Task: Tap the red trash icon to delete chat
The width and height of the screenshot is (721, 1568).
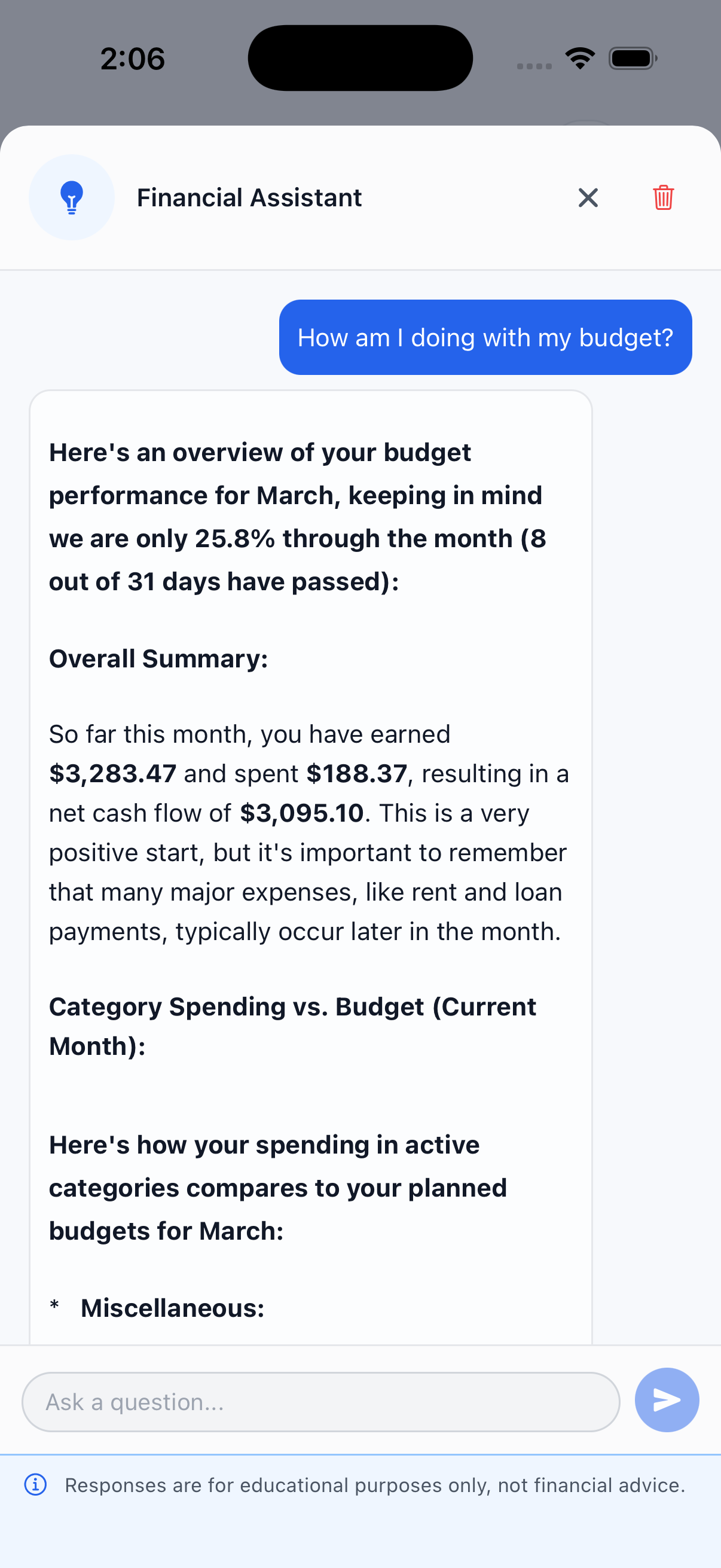Action: 663,197
